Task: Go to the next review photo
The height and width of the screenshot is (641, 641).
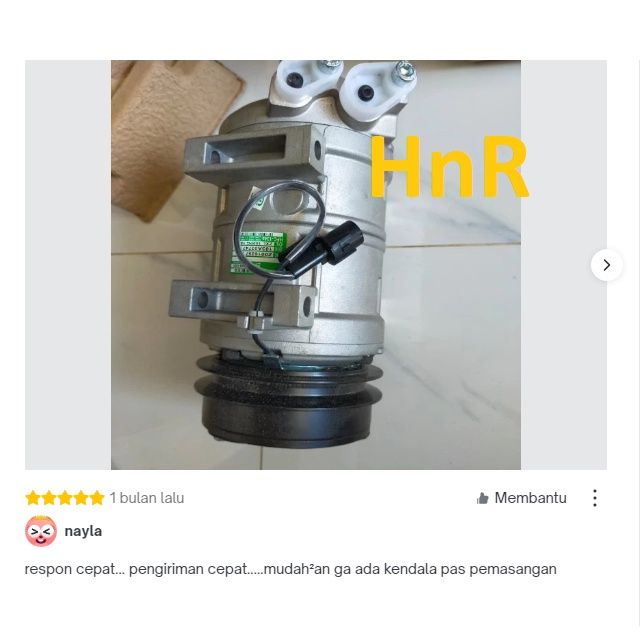Action: 606,265
